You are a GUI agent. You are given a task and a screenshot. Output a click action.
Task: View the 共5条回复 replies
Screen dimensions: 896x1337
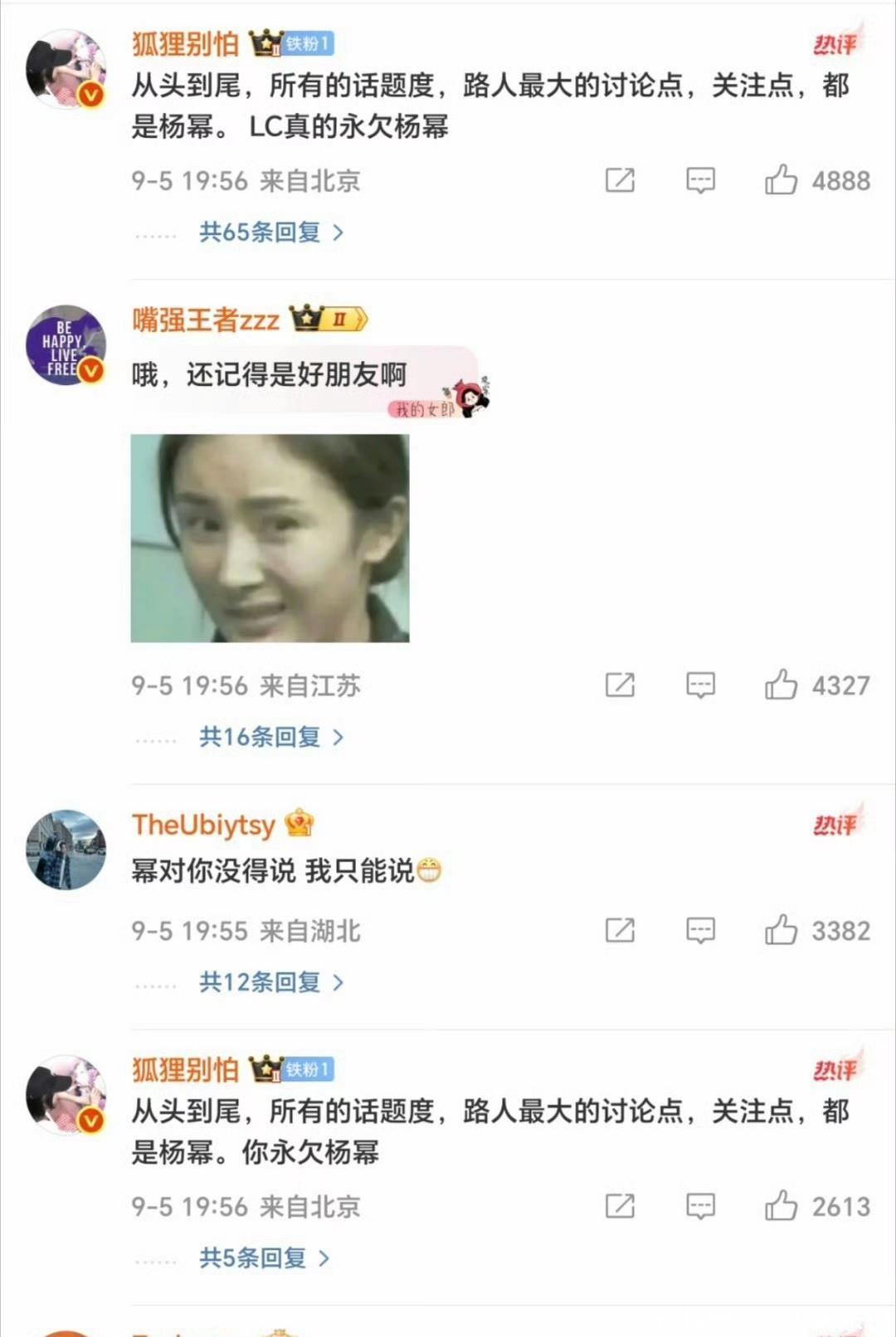click(264, 1258)
